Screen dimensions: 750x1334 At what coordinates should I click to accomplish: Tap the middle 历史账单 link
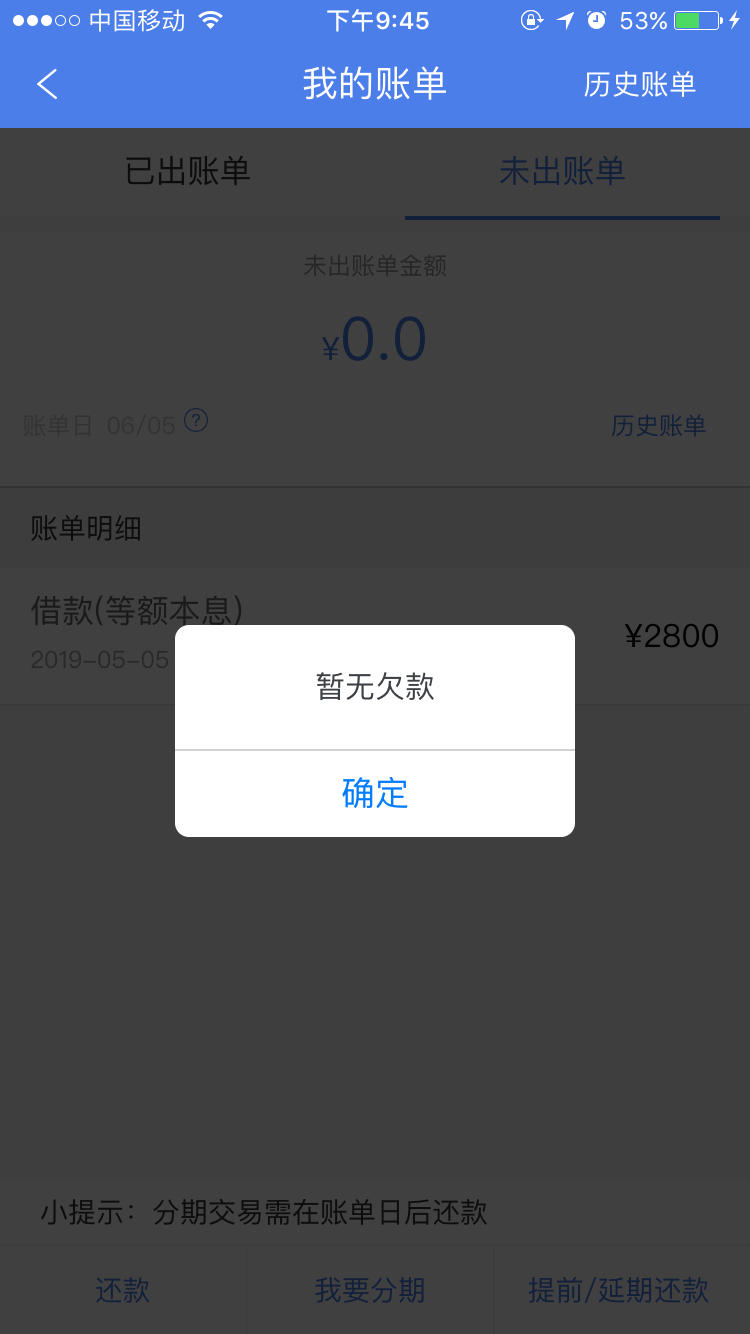point(659,425)
